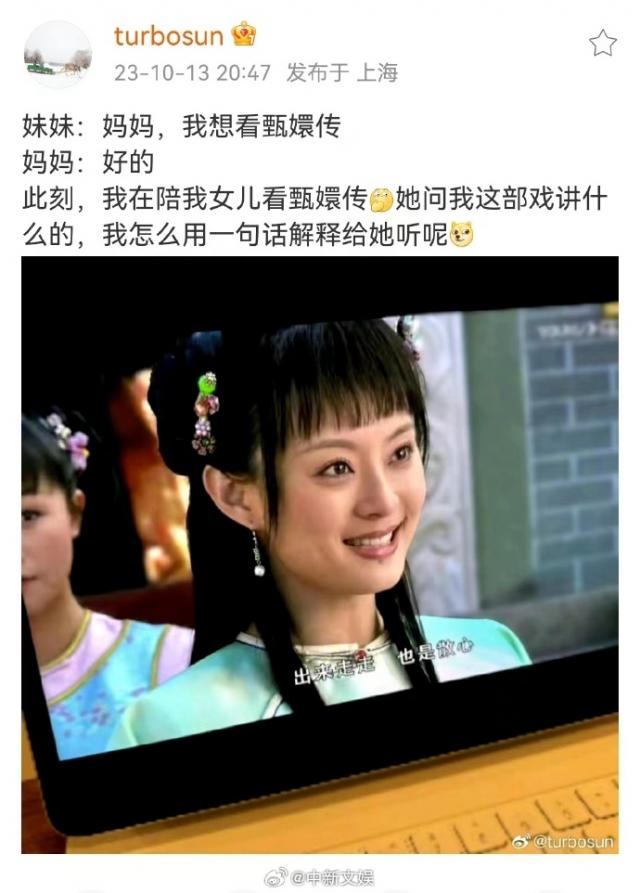Open turbosun's profile avatar

pyautogui.click(x=57, y=54)
